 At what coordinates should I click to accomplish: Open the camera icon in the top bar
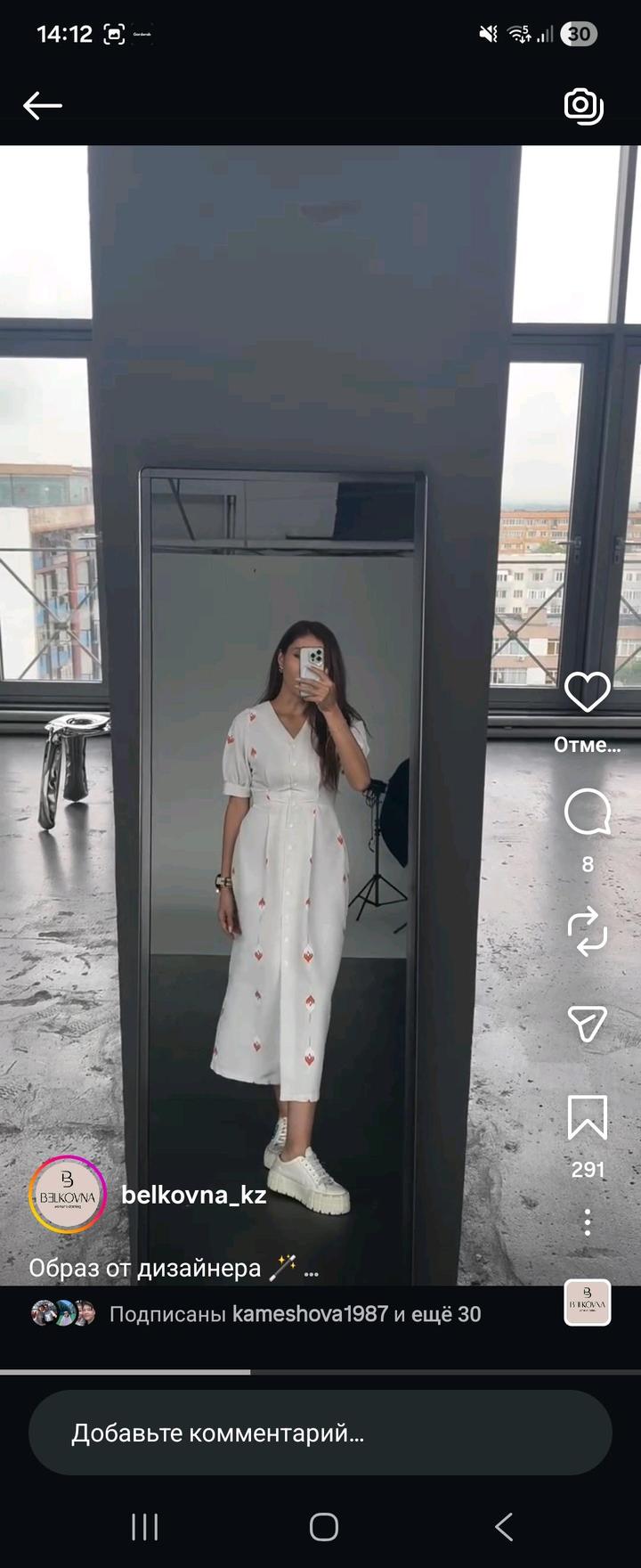[584, 106]
